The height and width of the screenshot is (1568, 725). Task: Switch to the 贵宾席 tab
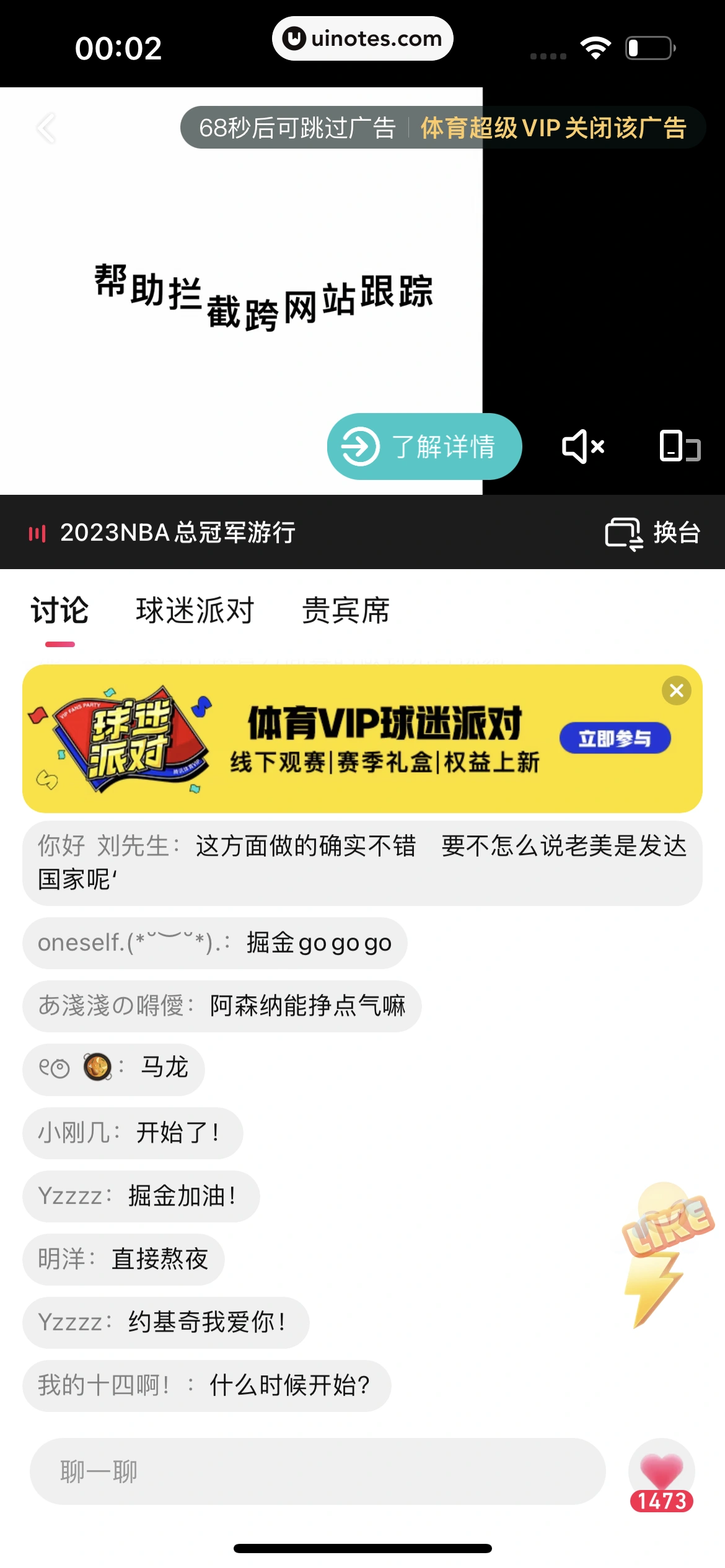[346, 611]
